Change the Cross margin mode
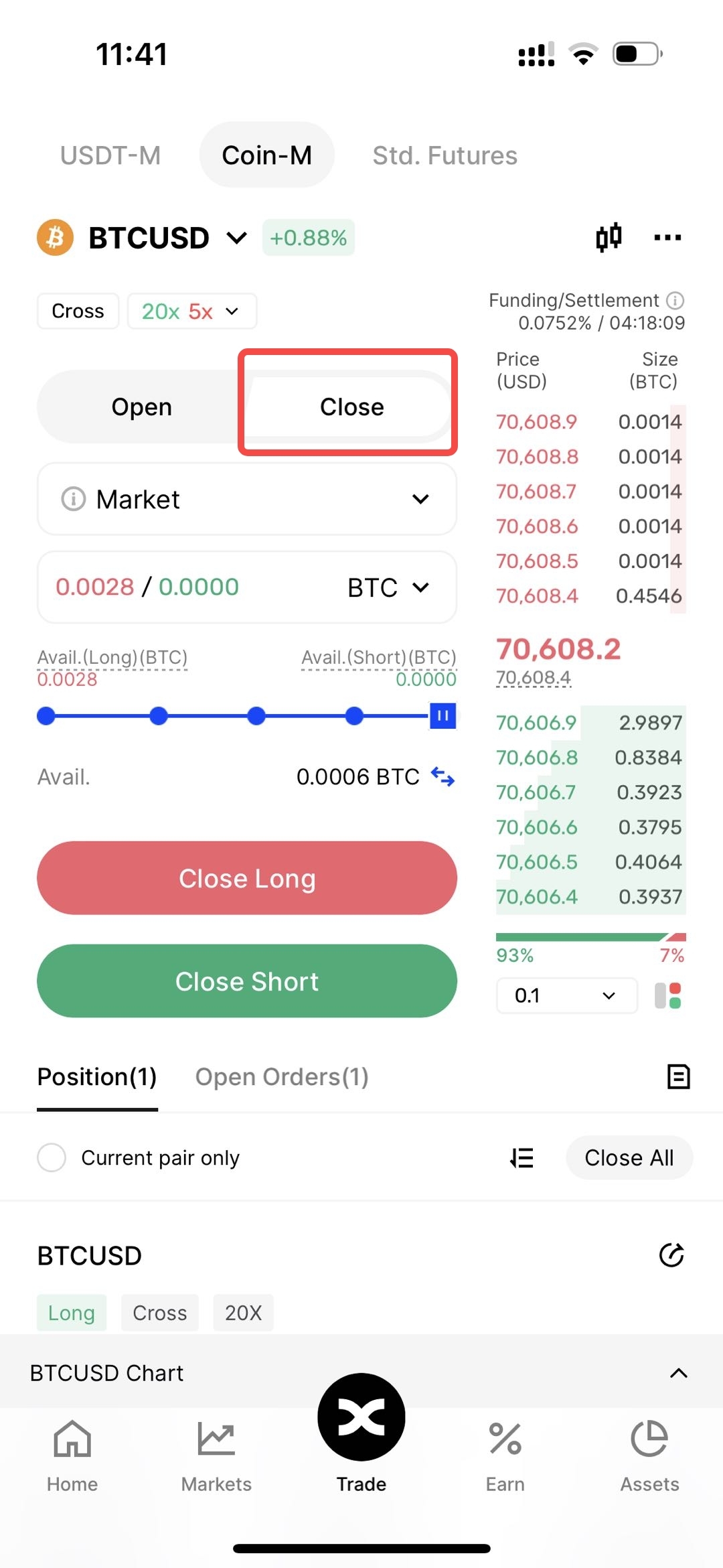The height and width of the screenshot is (1568, 723). tap(78, 311)
